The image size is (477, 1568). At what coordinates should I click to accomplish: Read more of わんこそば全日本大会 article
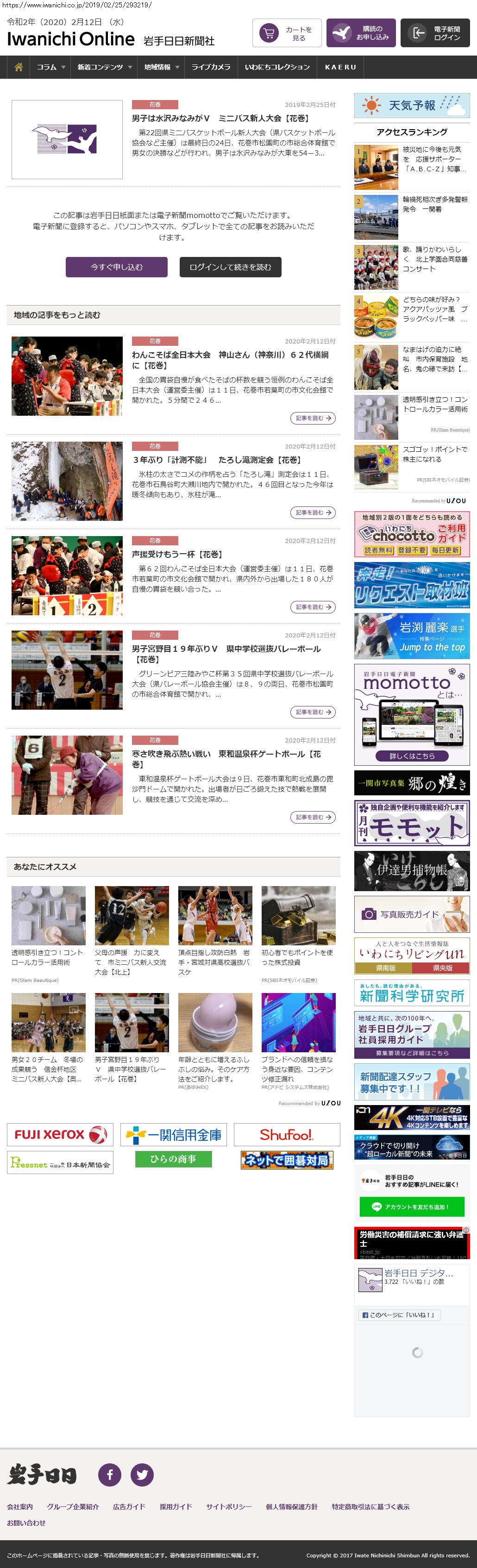tap(313, 418)
